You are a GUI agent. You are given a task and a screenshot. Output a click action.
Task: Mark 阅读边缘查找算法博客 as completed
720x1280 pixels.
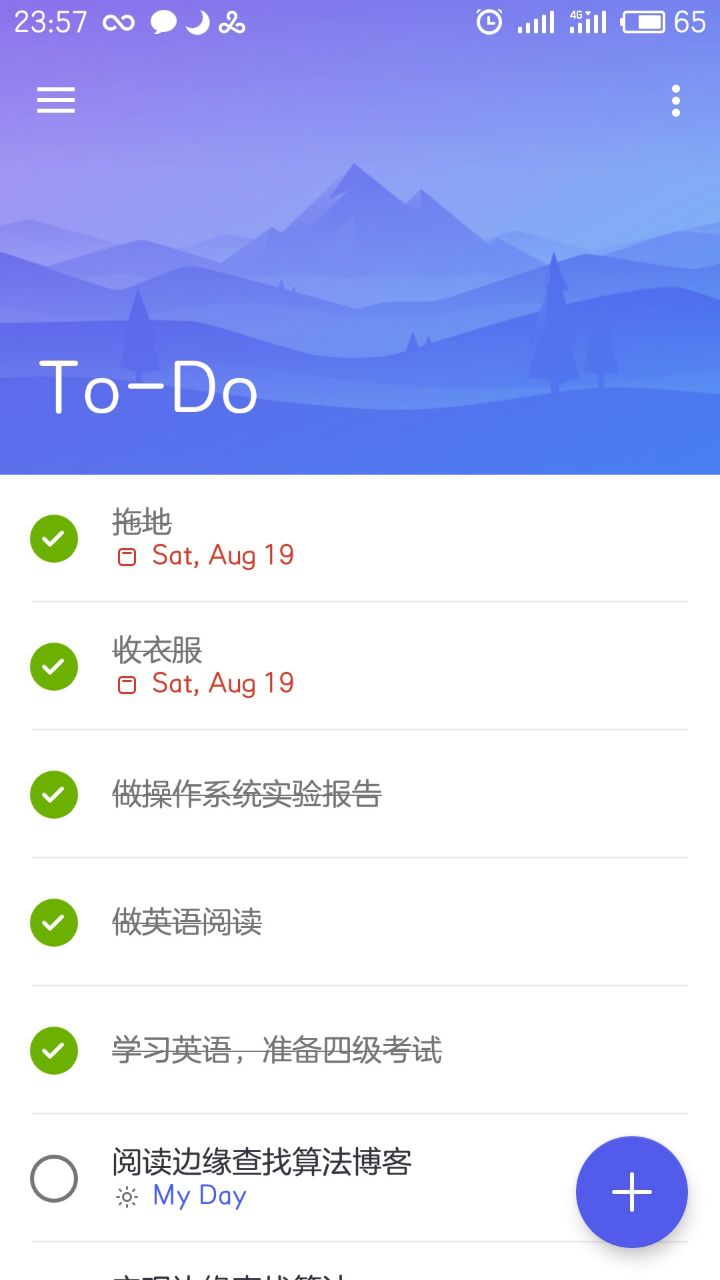click(x=54, y=1179)
